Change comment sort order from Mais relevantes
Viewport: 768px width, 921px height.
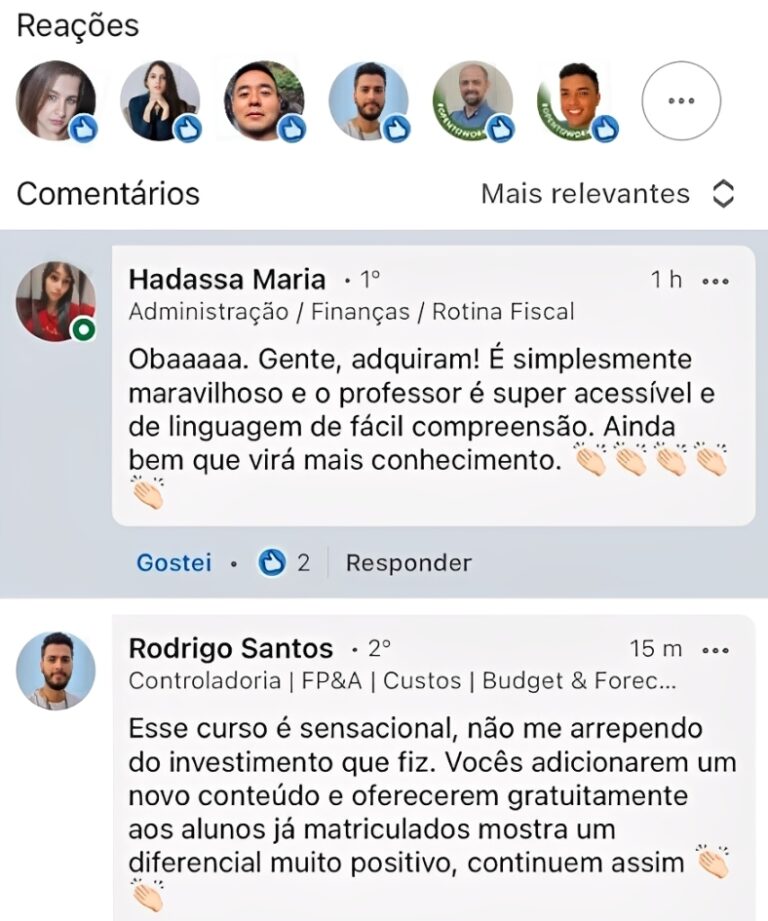pos(608,194)
